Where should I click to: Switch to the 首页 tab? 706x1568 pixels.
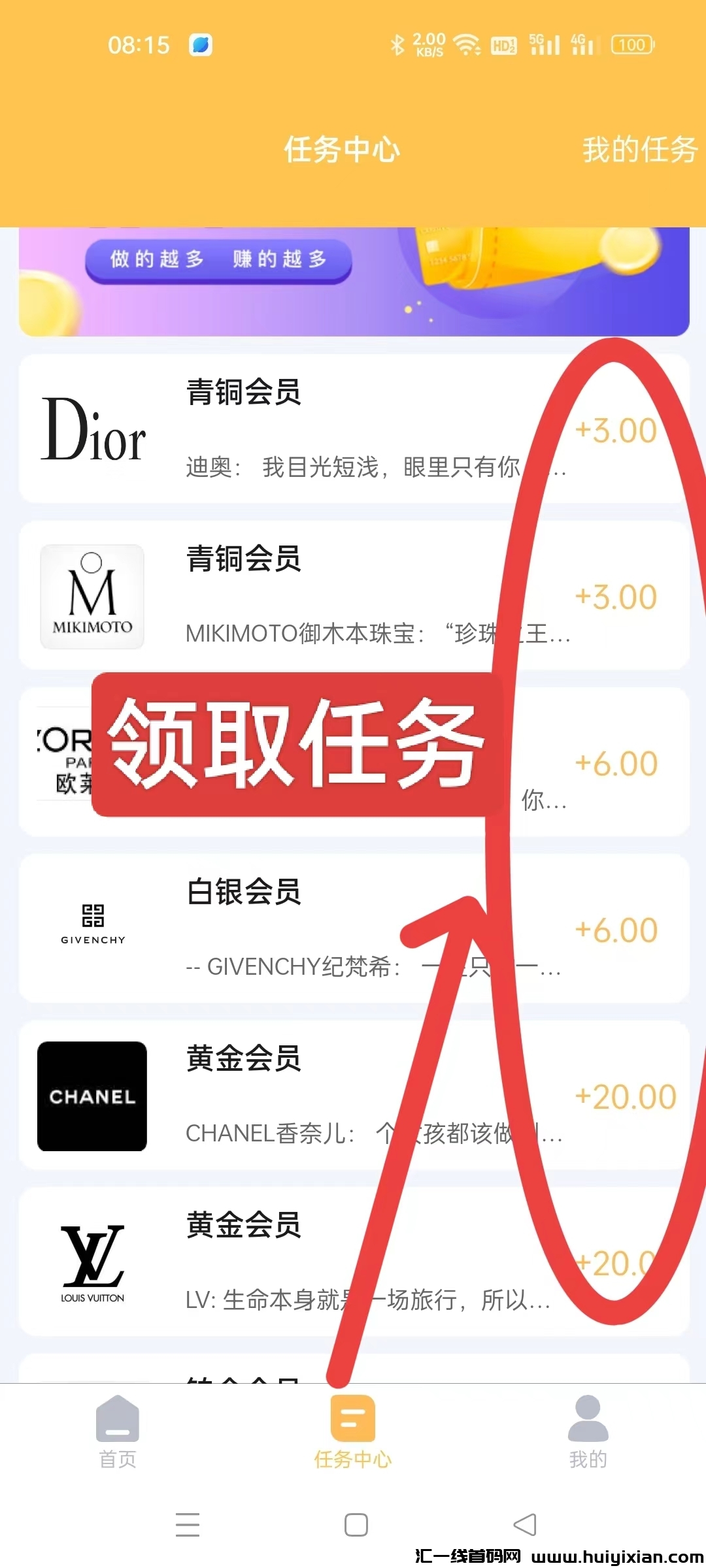(x=118, y=1432)
